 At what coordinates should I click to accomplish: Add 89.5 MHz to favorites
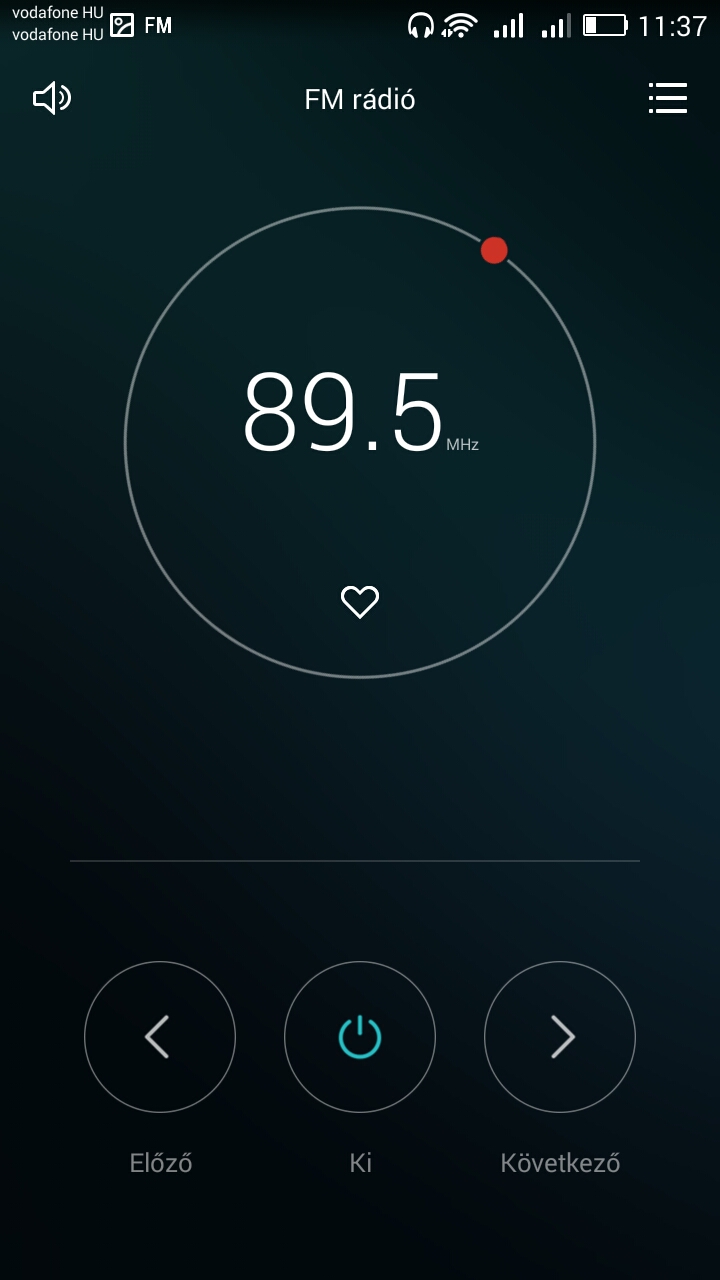tap(360, 602)
